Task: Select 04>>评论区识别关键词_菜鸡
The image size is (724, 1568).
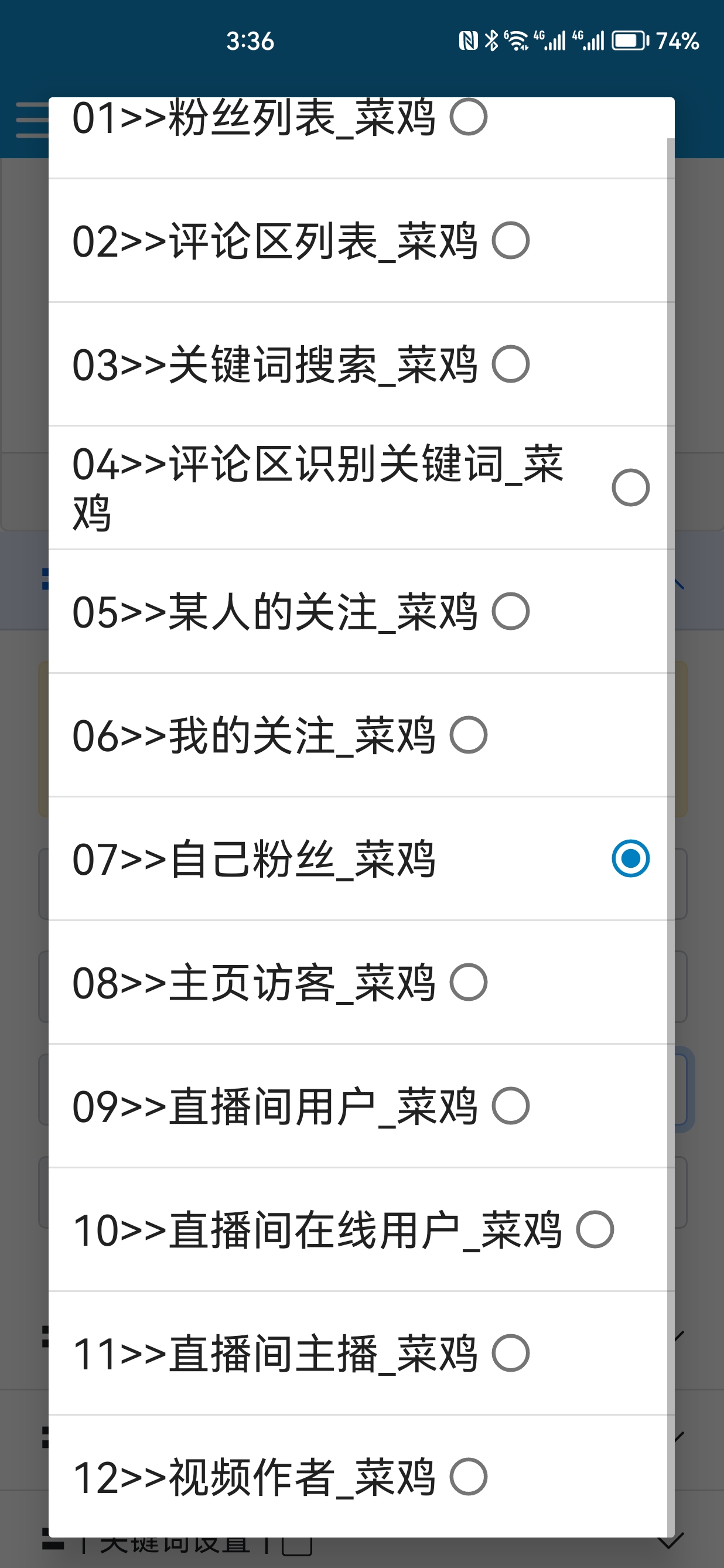Action: tap(361, 488)
